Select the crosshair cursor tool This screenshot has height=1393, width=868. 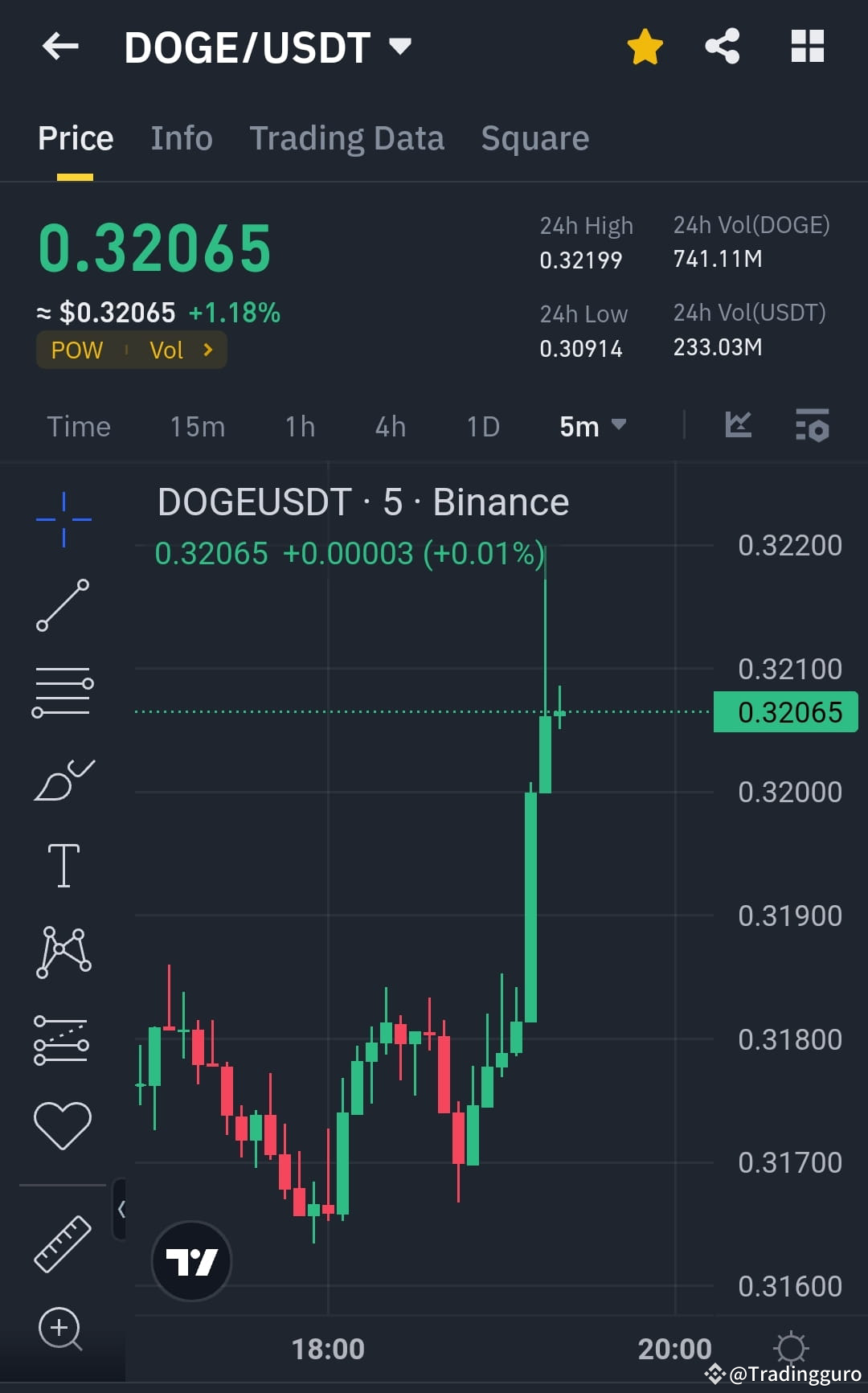click(x=63, y=518)
